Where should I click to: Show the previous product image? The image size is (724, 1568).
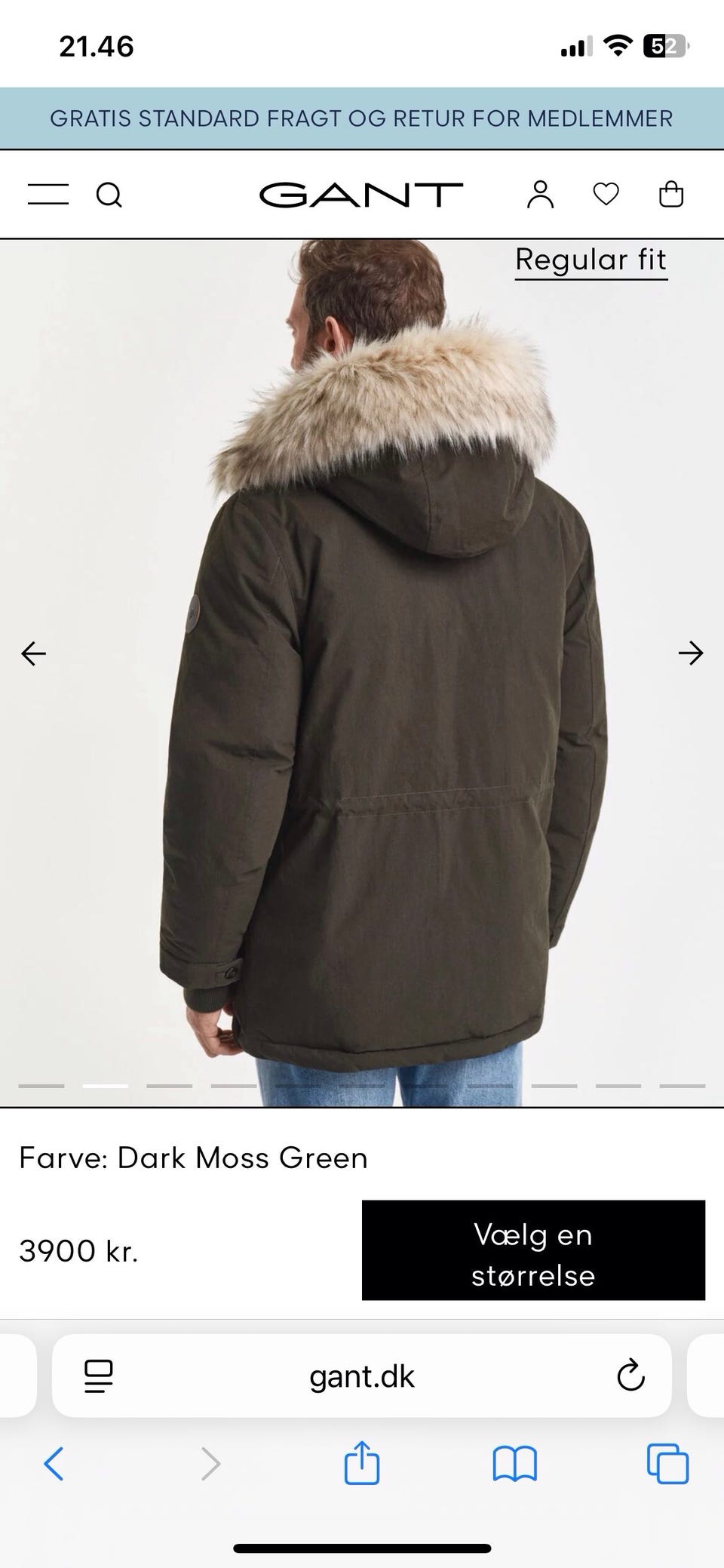pos(34,653)
